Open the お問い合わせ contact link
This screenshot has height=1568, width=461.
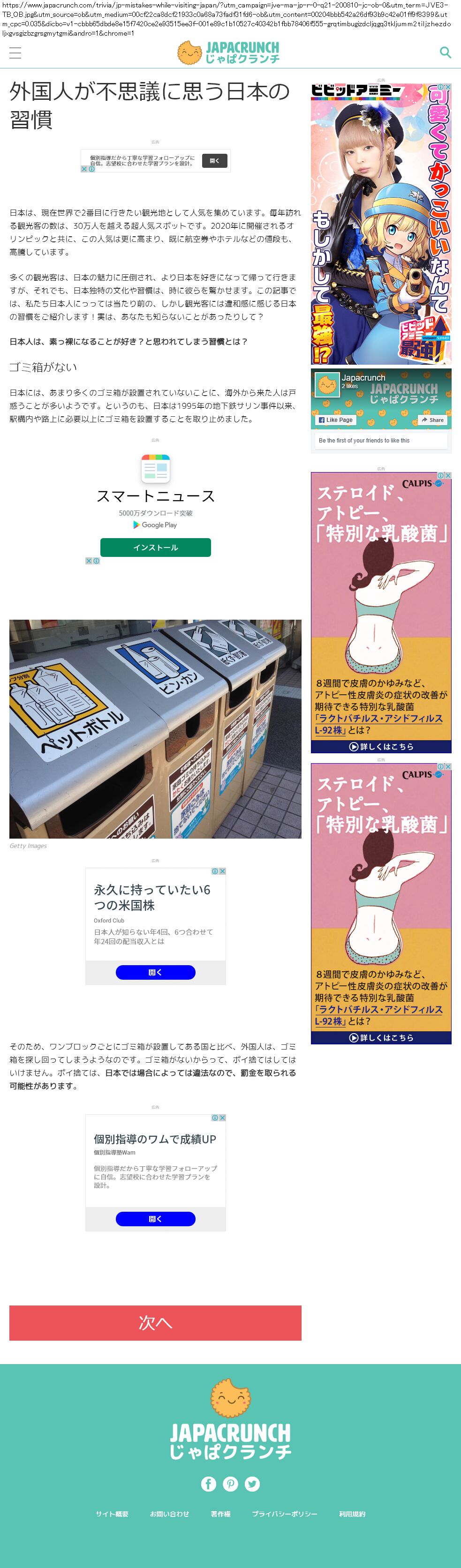coord(169,1514)
